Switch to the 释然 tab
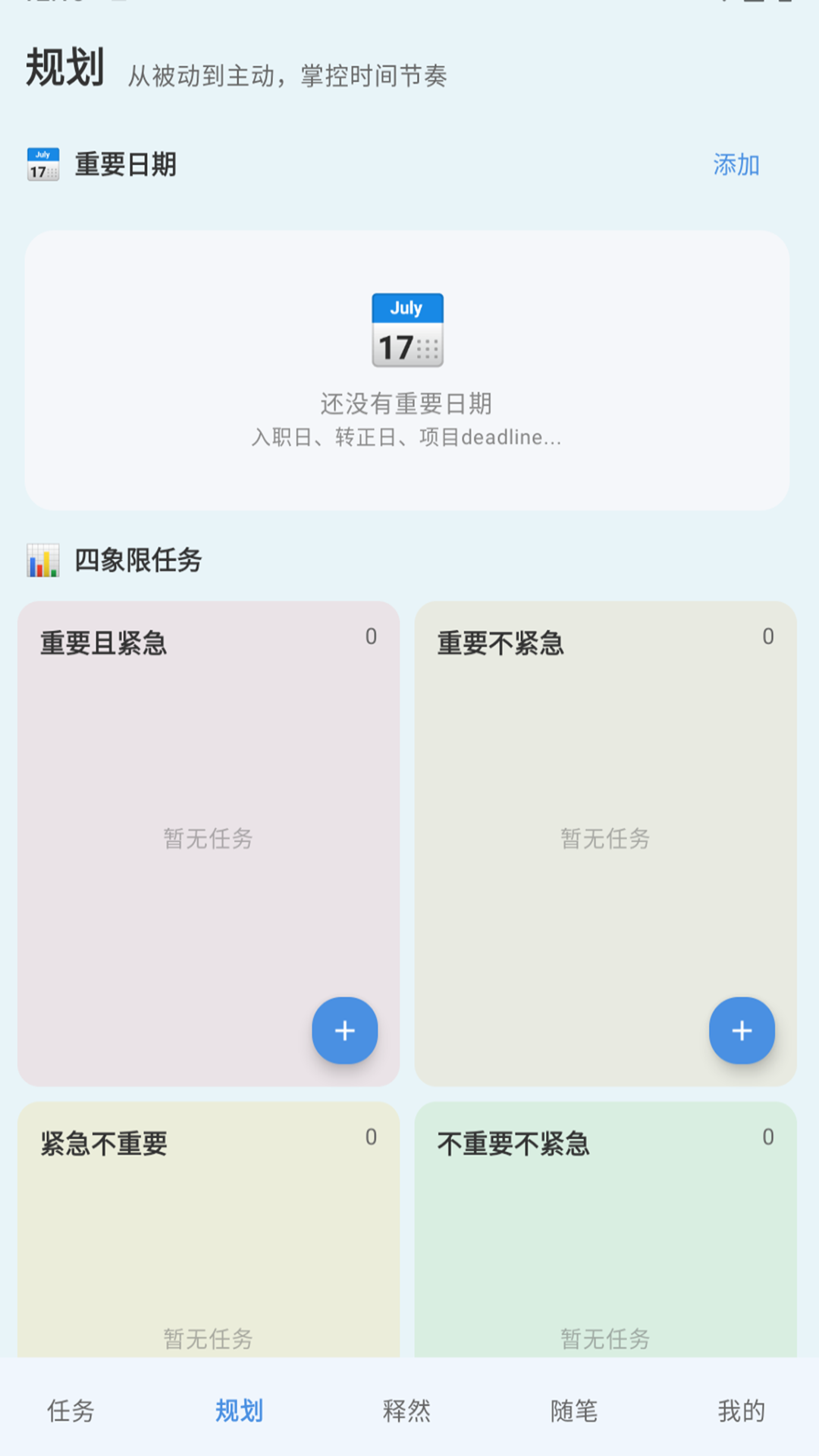Screen dimensions: 819x1456 tap(407, 1411)
